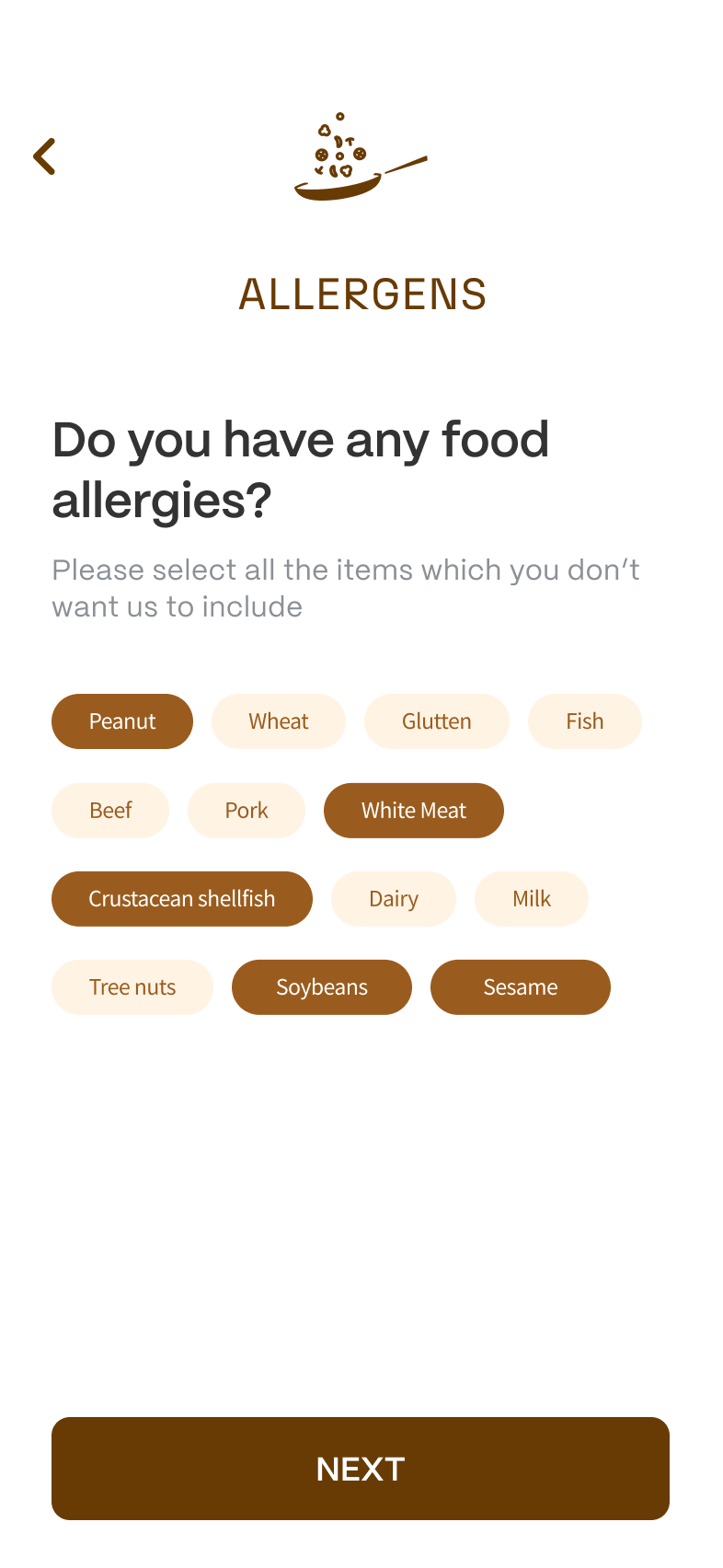Select the Pork allergen
This screenshot has width=723, height=1568.
(246, 811)
